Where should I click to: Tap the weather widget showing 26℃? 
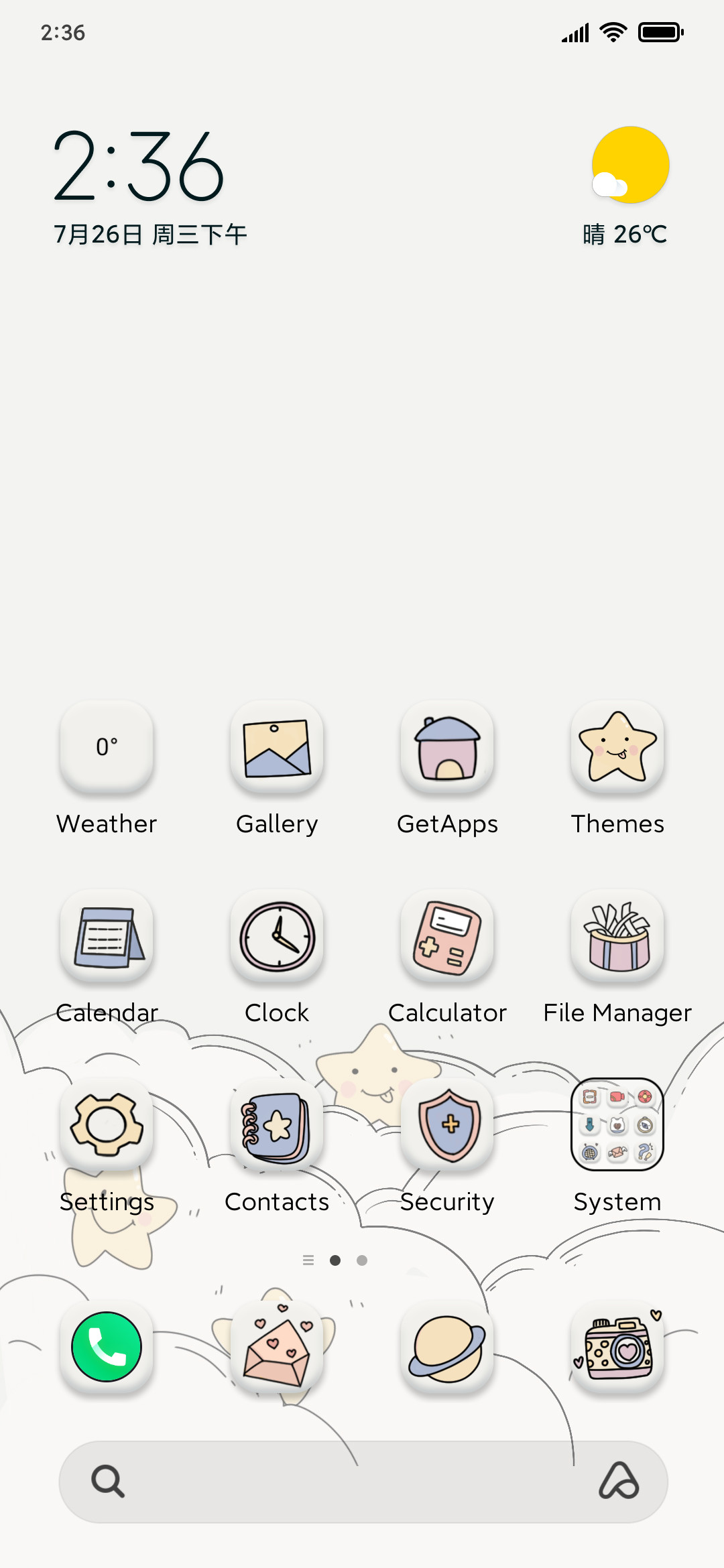coord(627,186)
